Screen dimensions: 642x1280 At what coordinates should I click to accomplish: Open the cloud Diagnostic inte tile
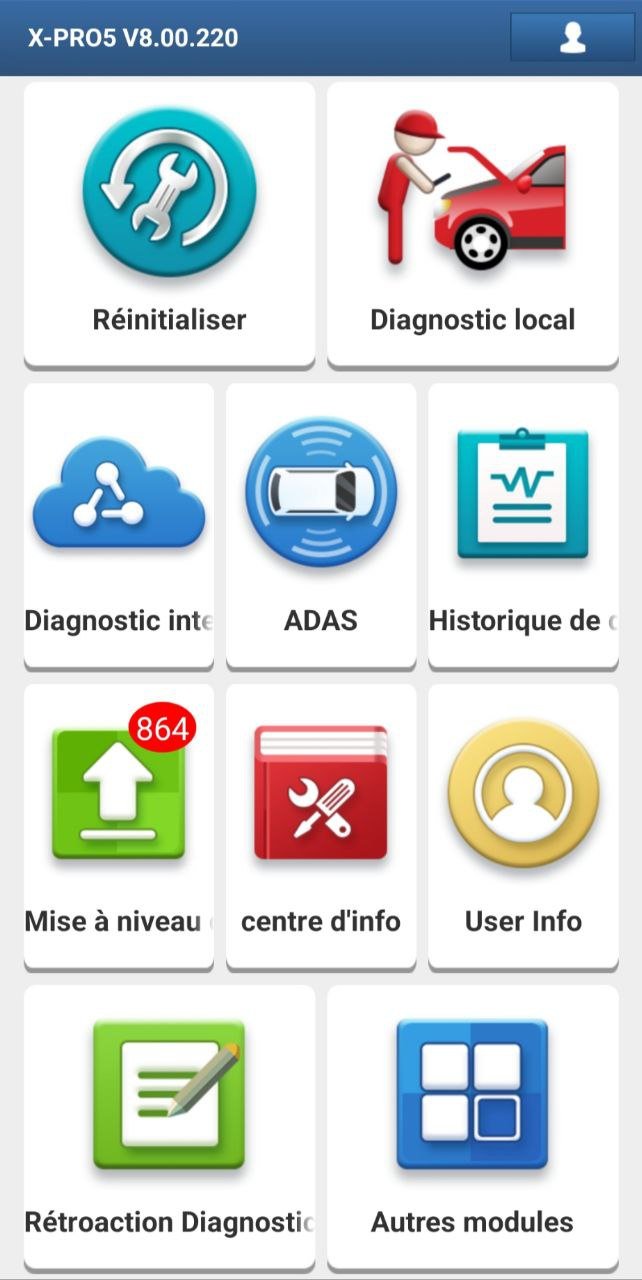pyautogui.click(x=119, y=525)
